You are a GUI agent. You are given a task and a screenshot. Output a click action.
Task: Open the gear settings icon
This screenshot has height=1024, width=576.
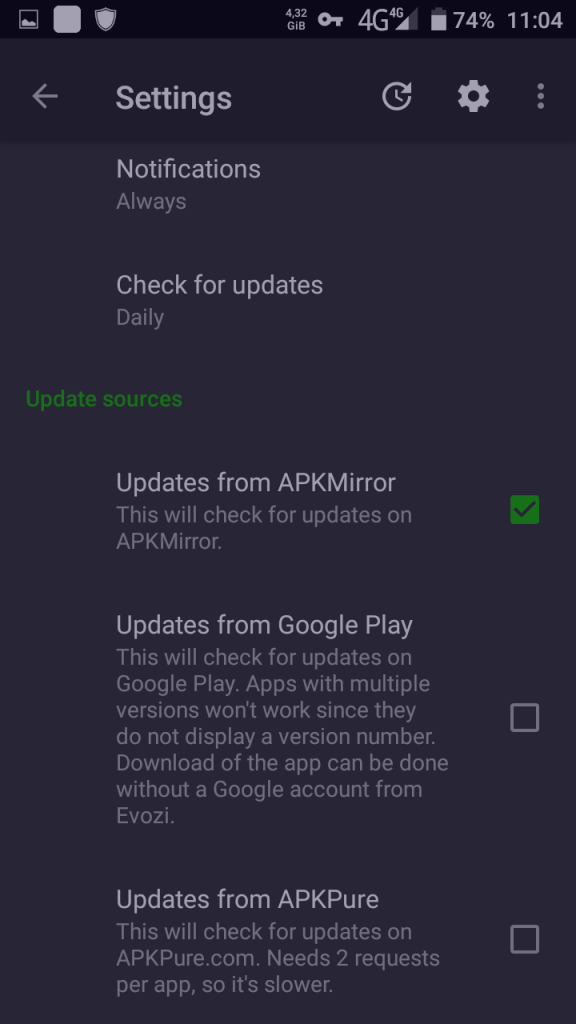[473, 97]
